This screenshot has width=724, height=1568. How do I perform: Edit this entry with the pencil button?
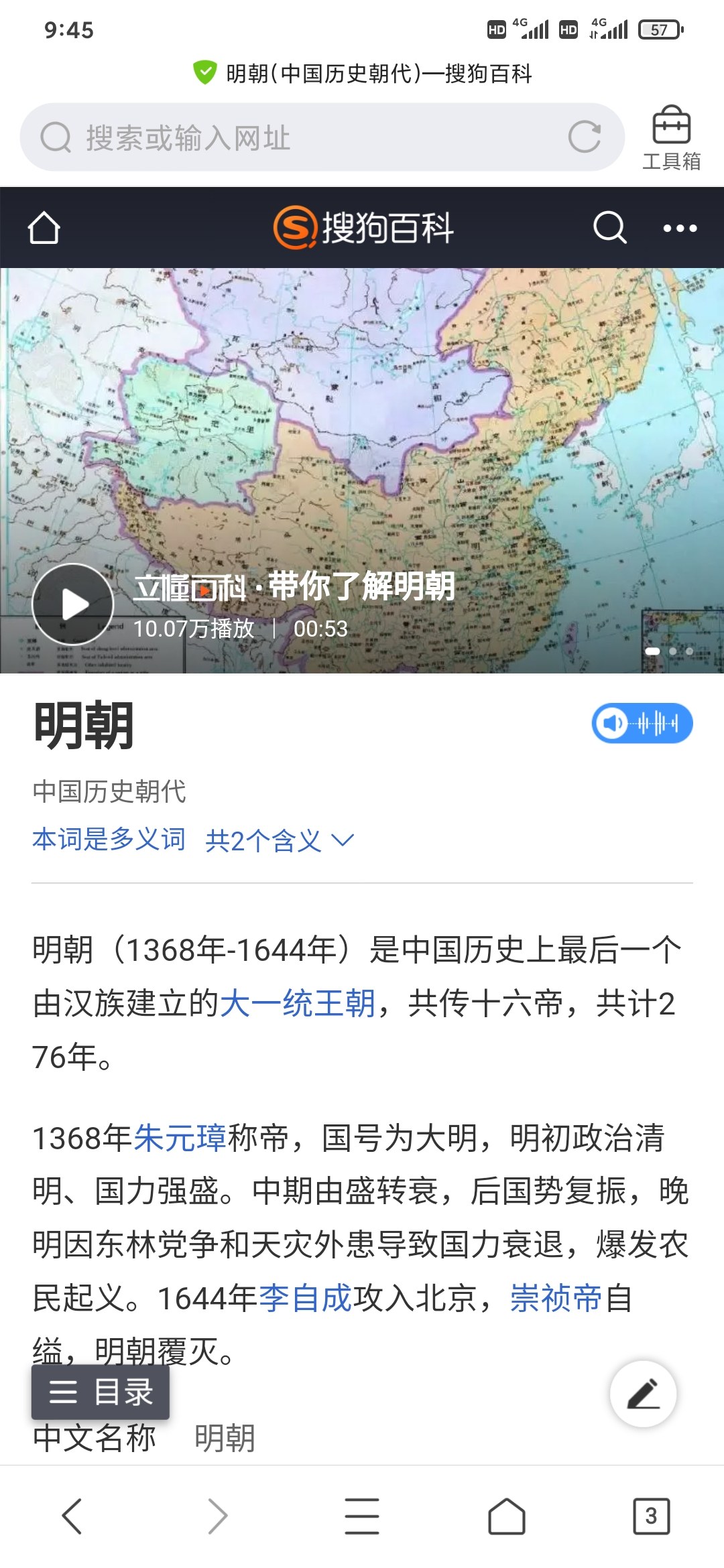tap(643, 1394)
